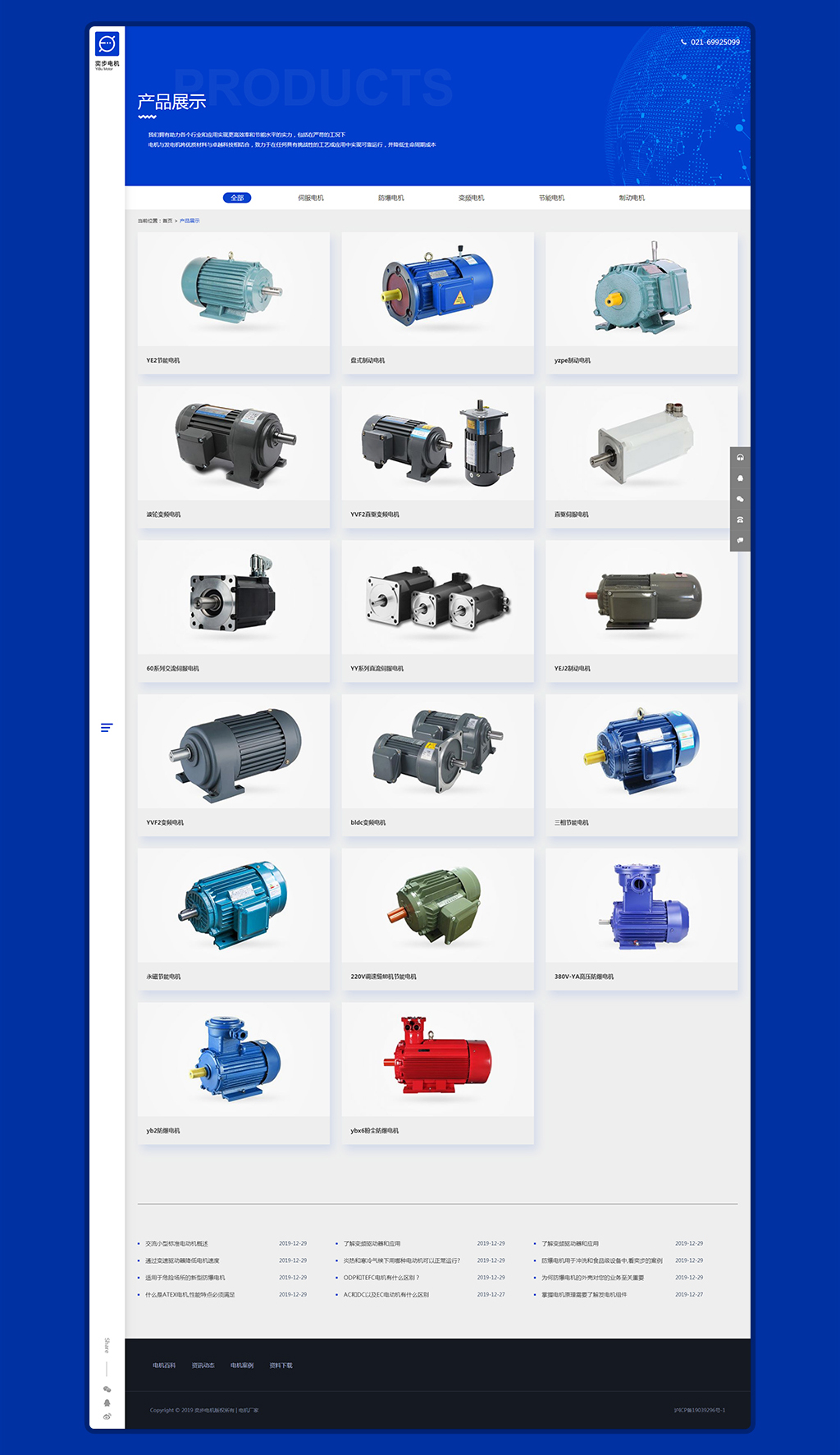Screen dimensions: 840x1455
Task: Switch to the 制动电机 tab
Action: (x=632, y=198)
